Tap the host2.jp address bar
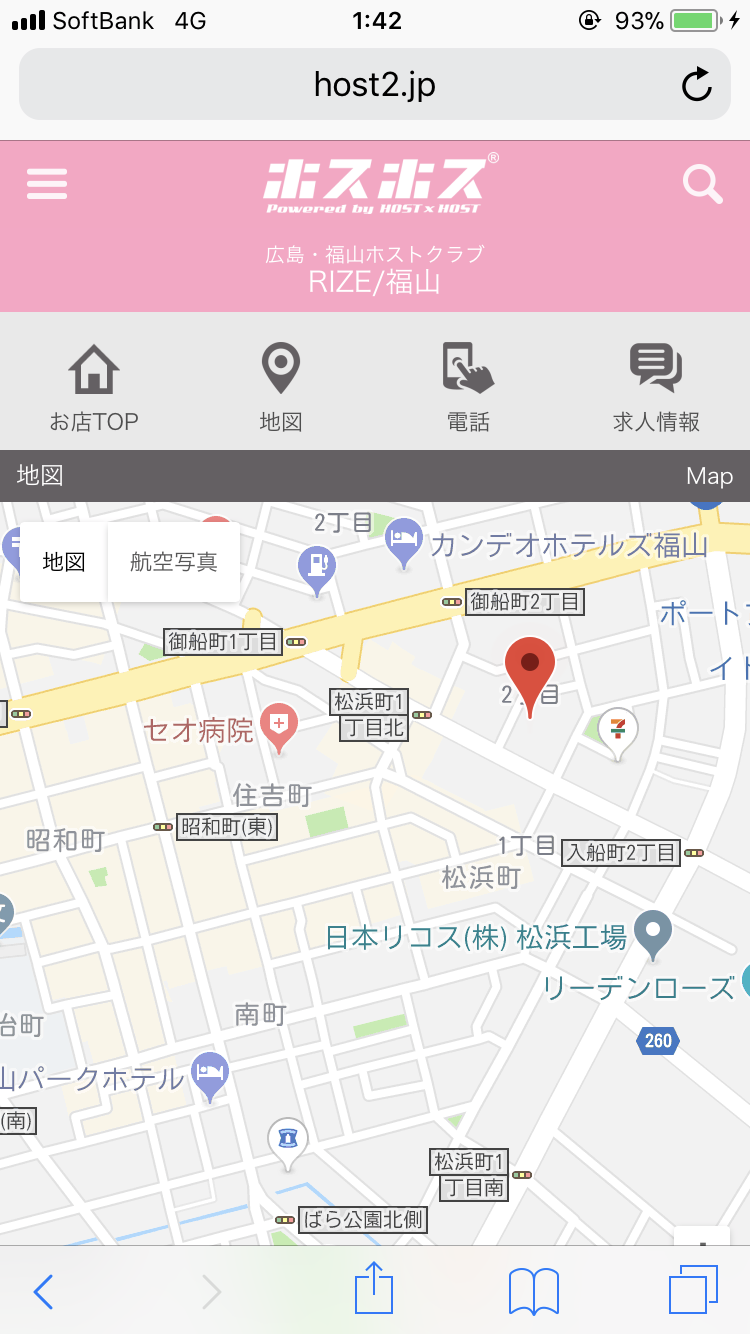This screenshot has height=1334, width=750. (375, 85)
